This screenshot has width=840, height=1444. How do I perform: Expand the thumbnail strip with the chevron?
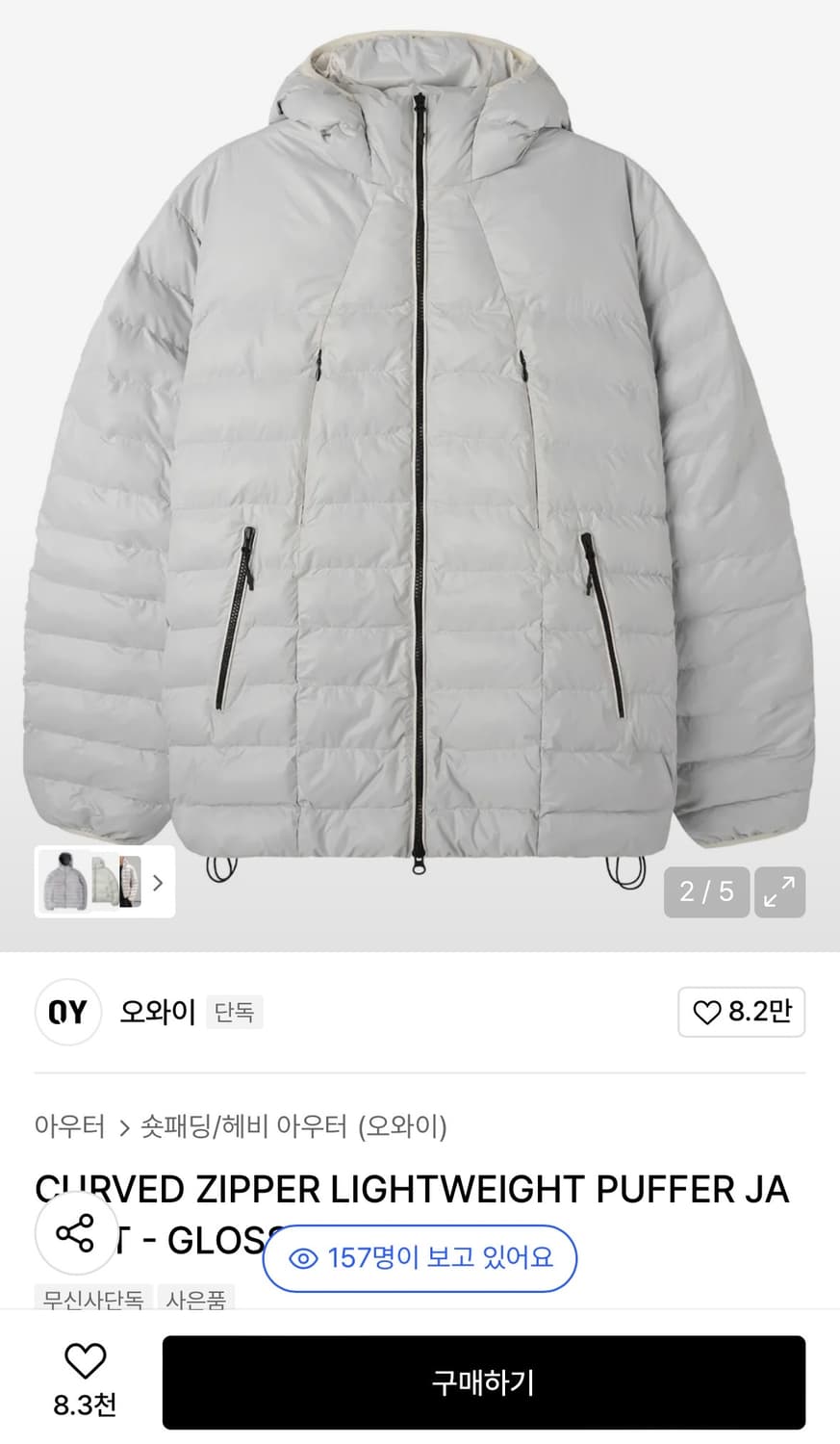[159, 883]
